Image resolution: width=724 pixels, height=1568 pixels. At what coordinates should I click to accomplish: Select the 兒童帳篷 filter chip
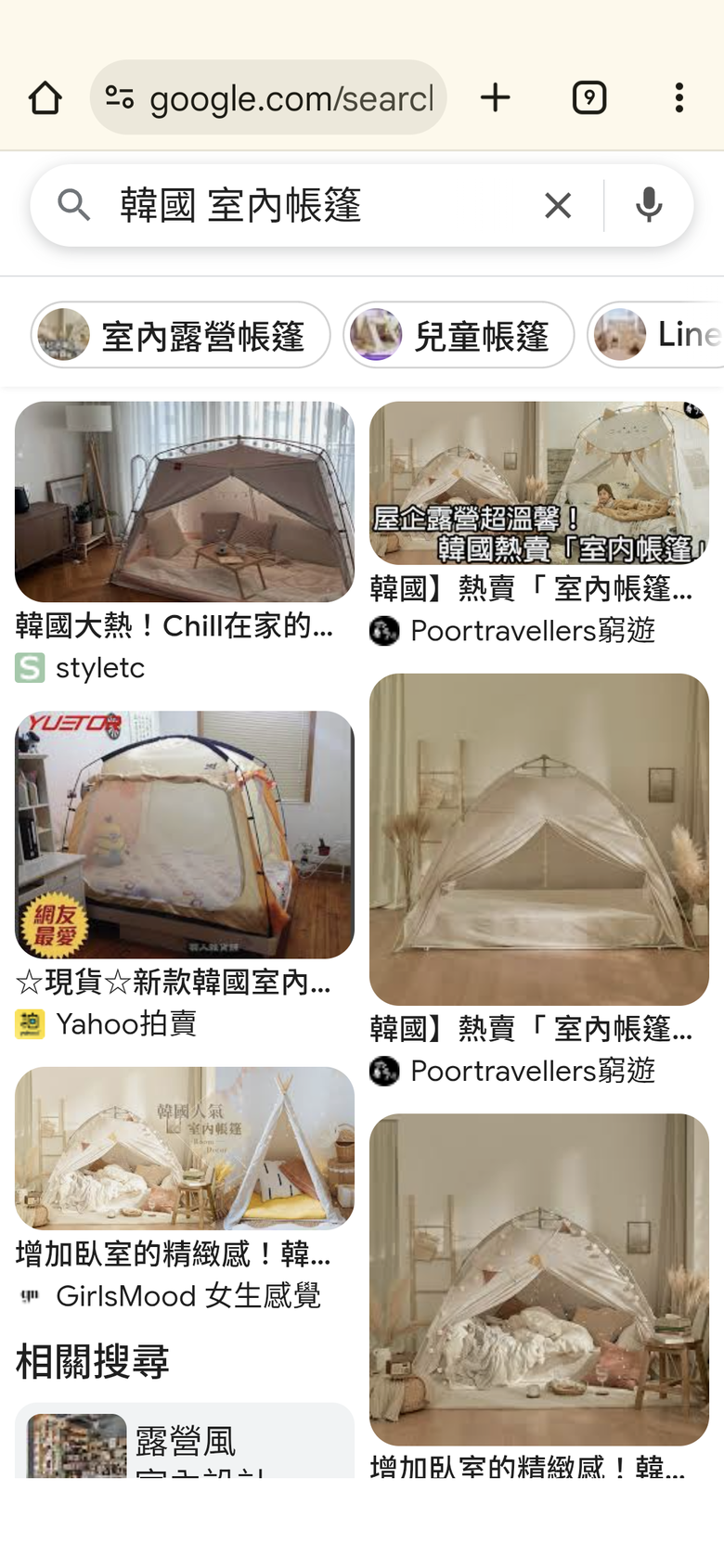click(459, 335)
